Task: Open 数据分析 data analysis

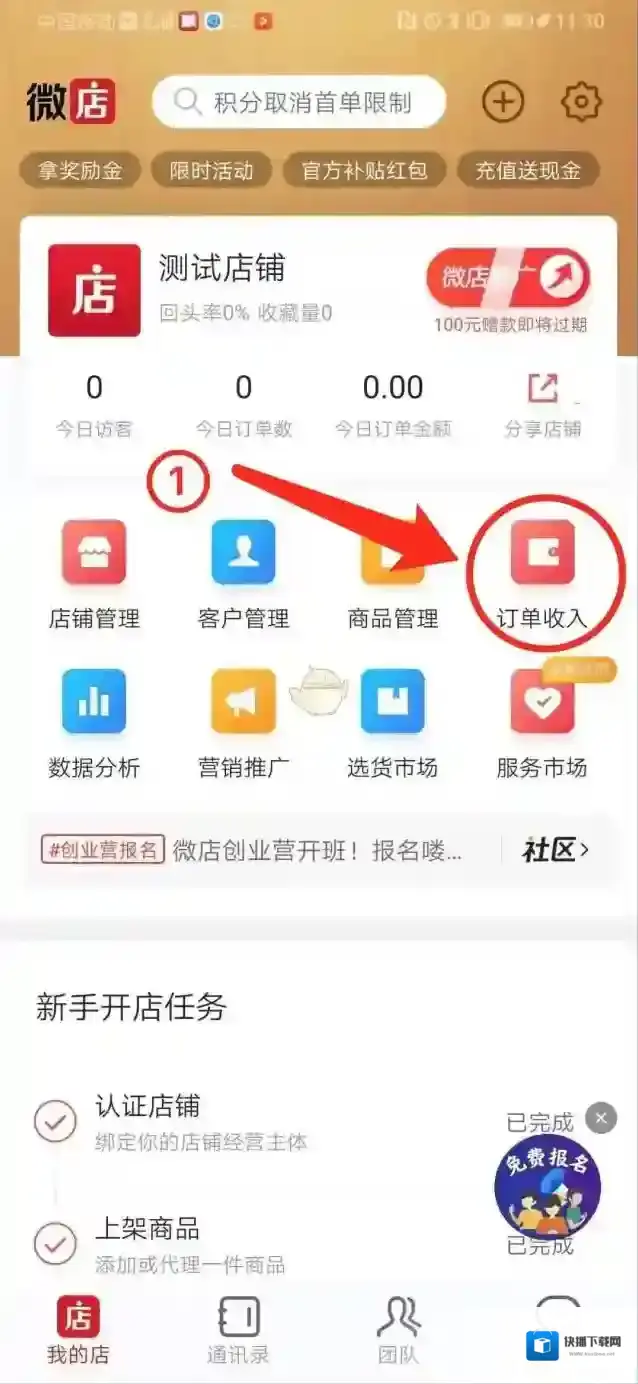Action: (x=94, y=723)
